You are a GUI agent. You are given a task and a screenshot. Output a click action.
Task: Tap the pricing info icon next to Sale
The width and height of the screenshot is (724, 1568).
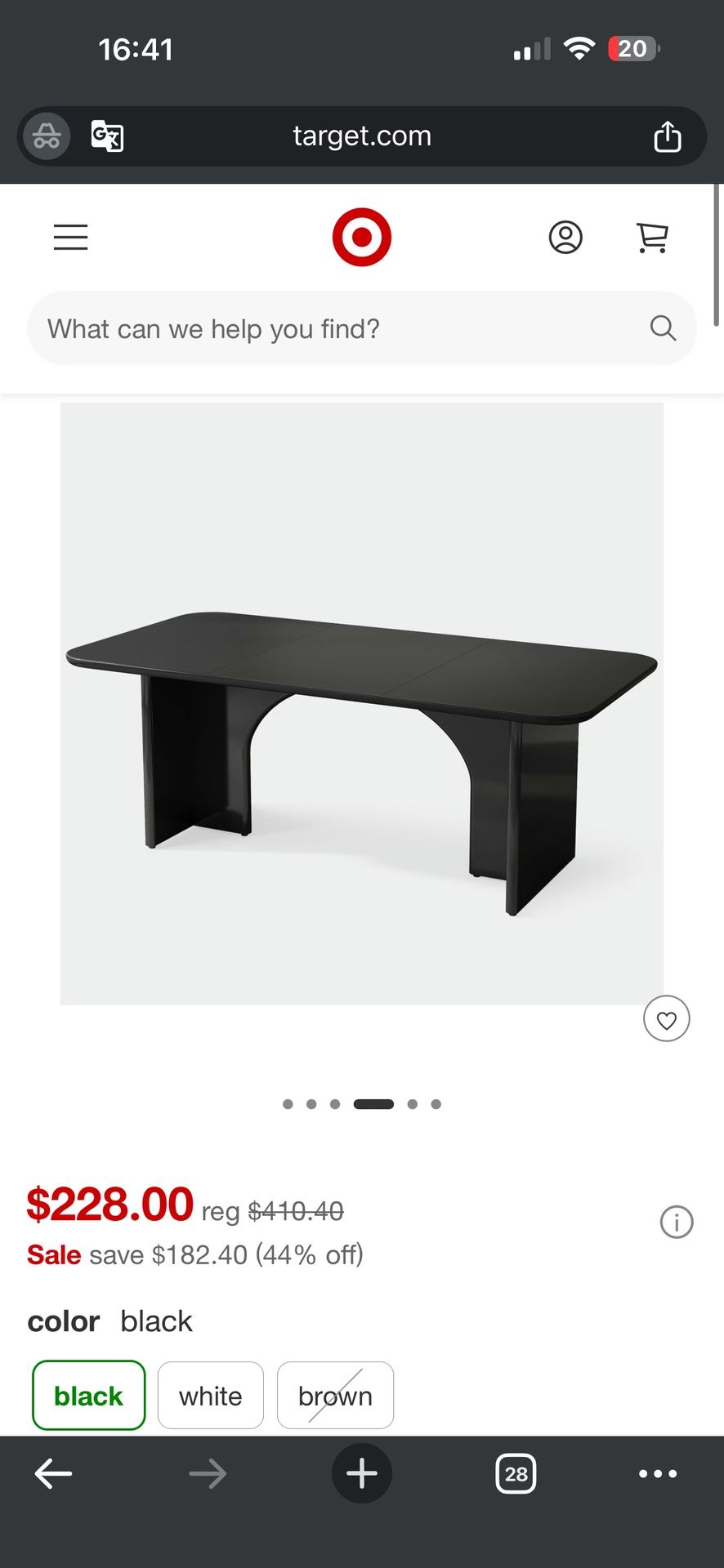tap(677, 1222)
